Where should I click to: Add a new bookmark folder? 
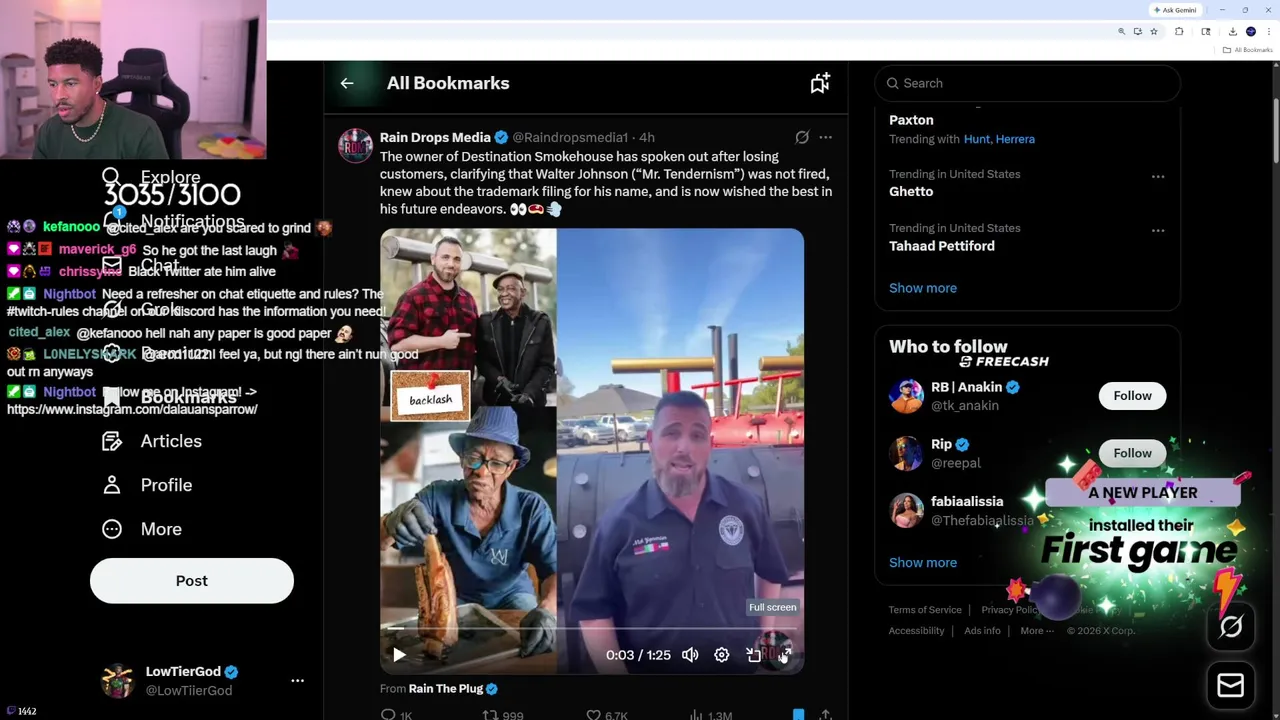pyautogui.click(x=820, y=84)
